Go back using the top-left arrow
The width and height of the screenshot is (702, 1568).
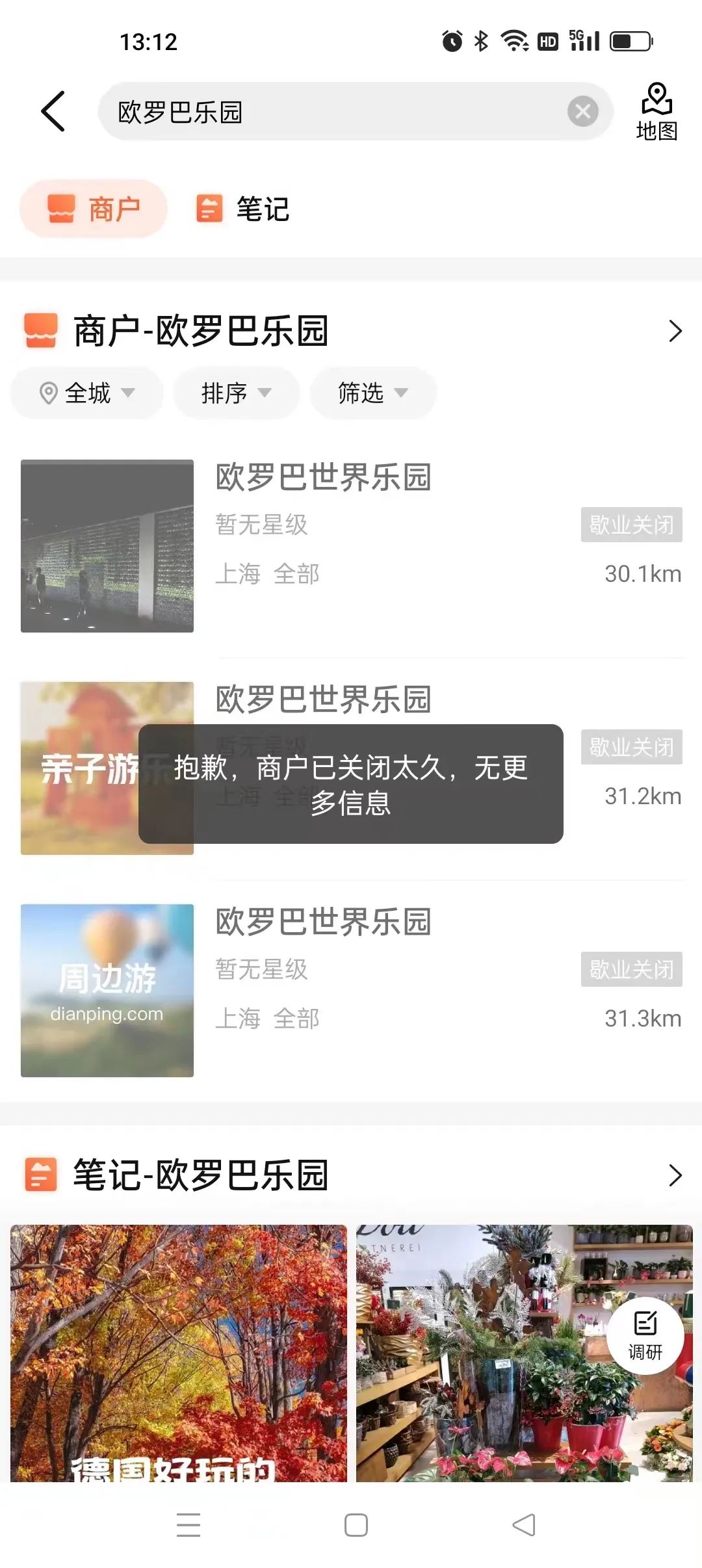click(x=53, y=111)
